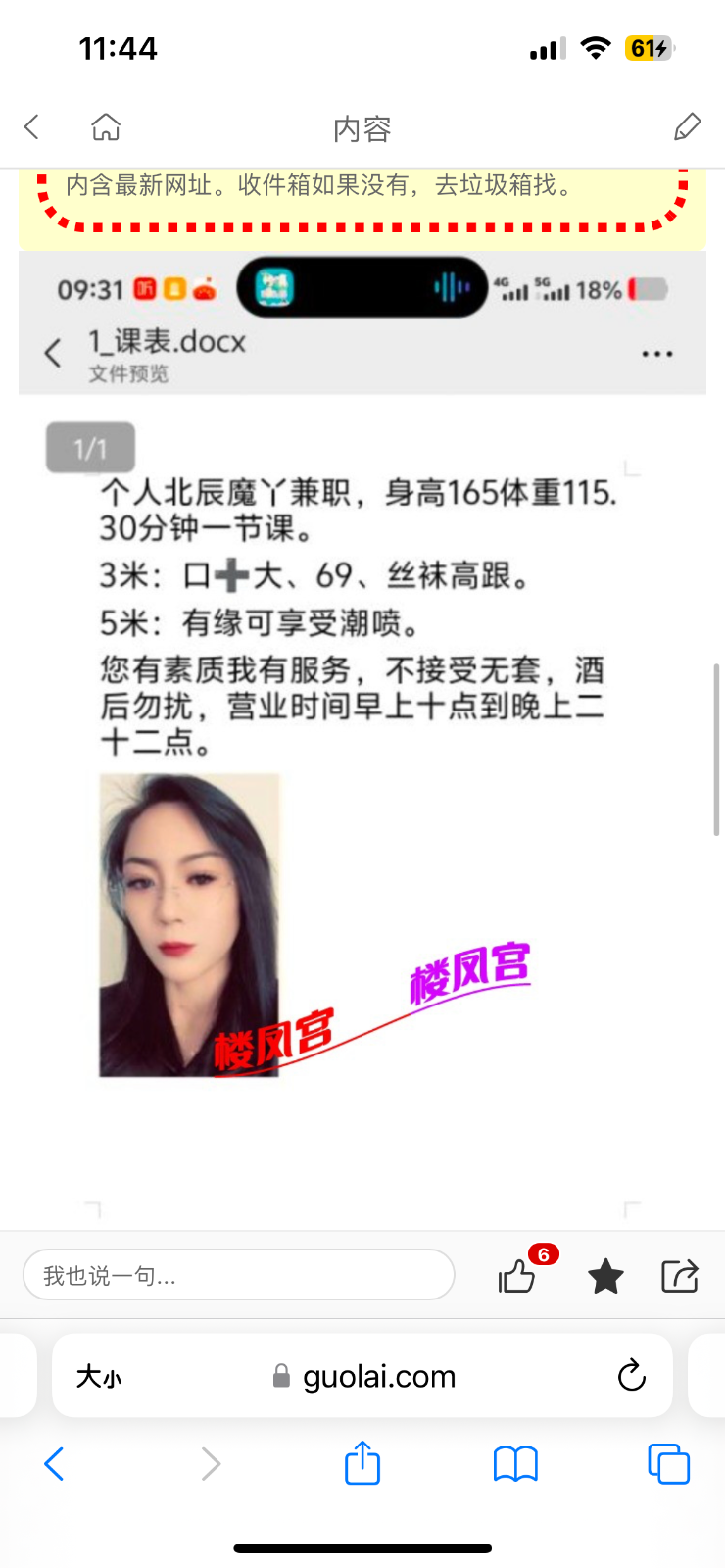This screenshot has width=725, height=1568.
Task: Open the home icon in the header
Action: 106,126
